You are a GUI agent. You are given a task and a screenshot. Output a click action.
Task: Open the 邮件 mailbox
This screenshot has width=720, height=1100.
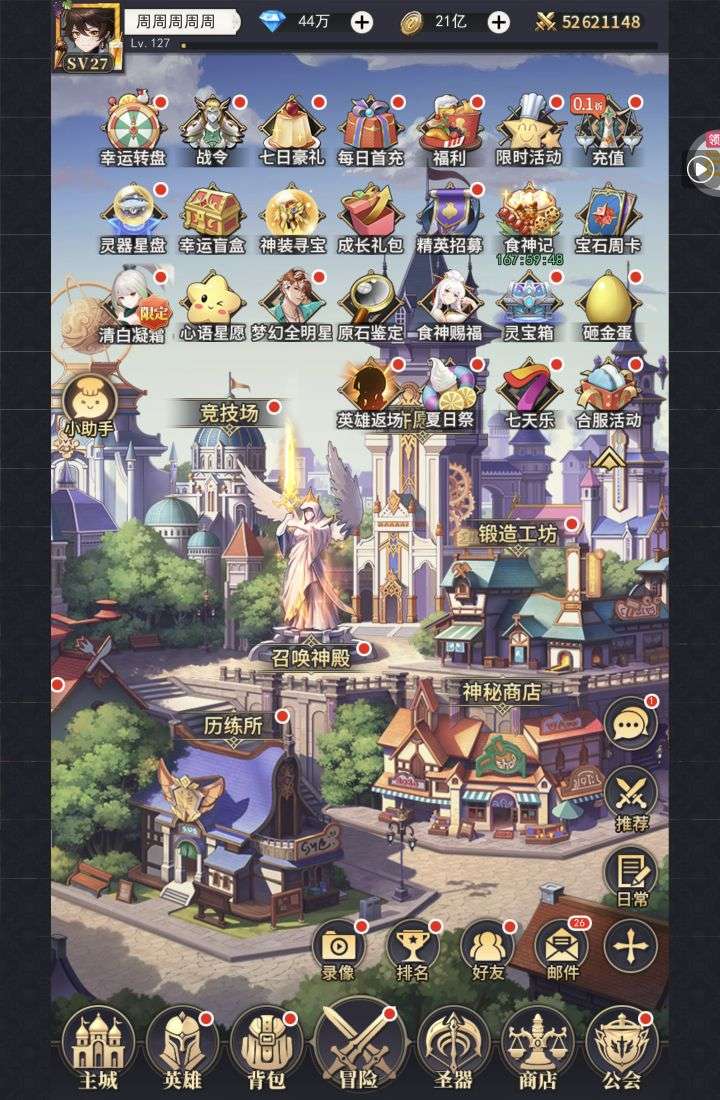point(562,949)
